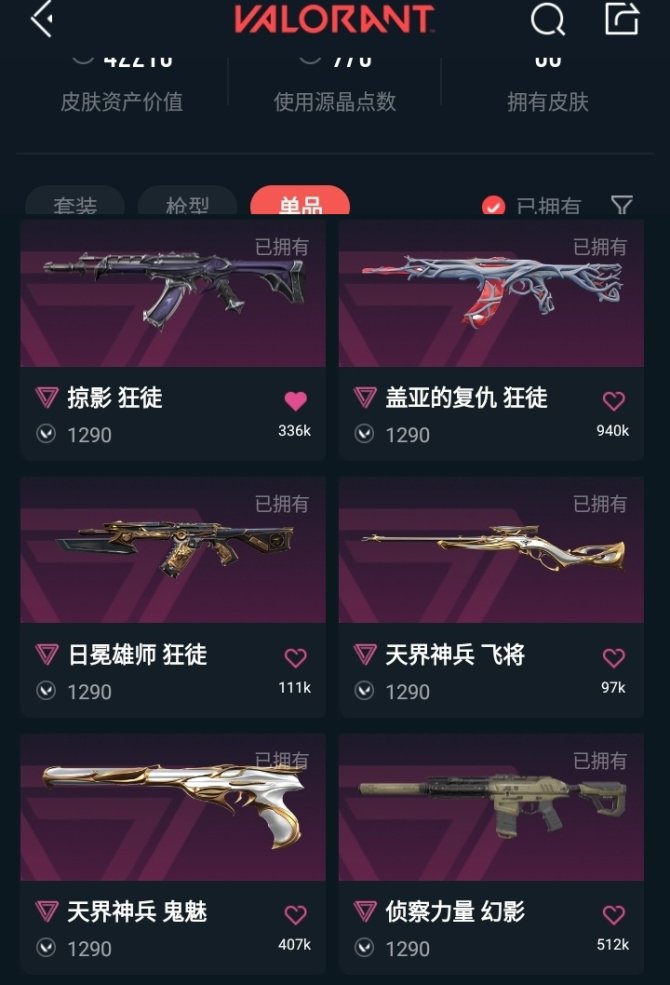Viewport: 670px width, 985px height.
Task: Unlike the 掠影 狂徒 skin
Action: (295, 401)
